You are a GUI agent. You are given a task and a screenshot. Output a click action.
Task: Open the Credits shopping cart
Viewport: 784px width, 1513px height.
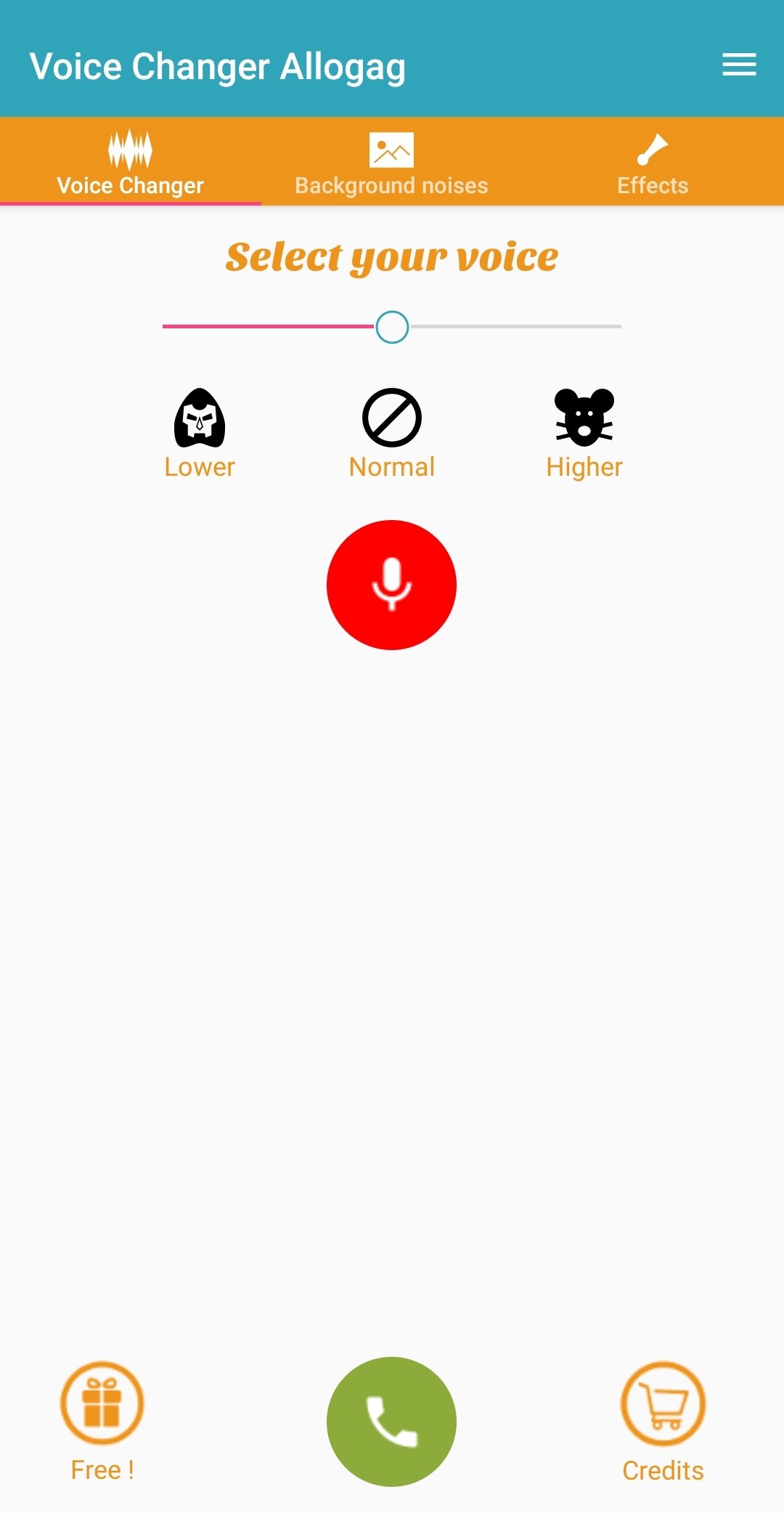click(x=663, y=1421)
